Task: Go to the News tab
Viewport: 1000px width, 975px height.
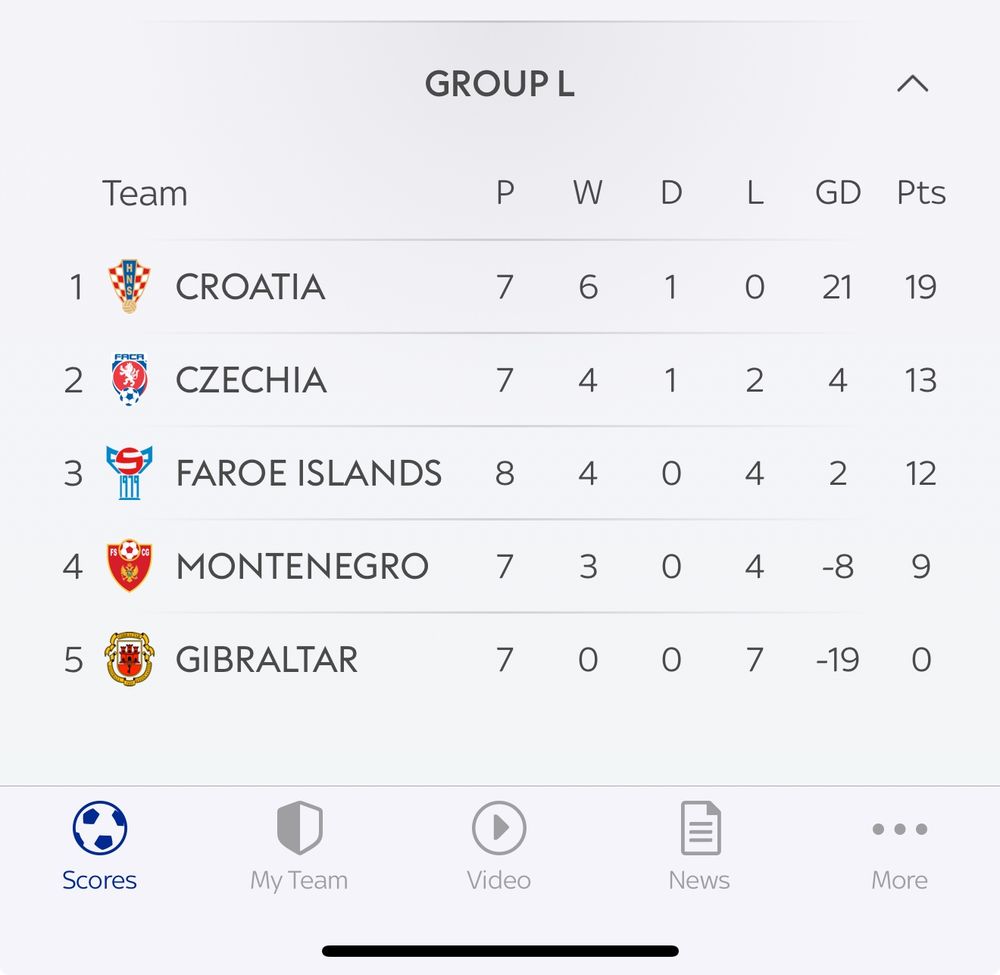Action: click(x=699, y=846)
